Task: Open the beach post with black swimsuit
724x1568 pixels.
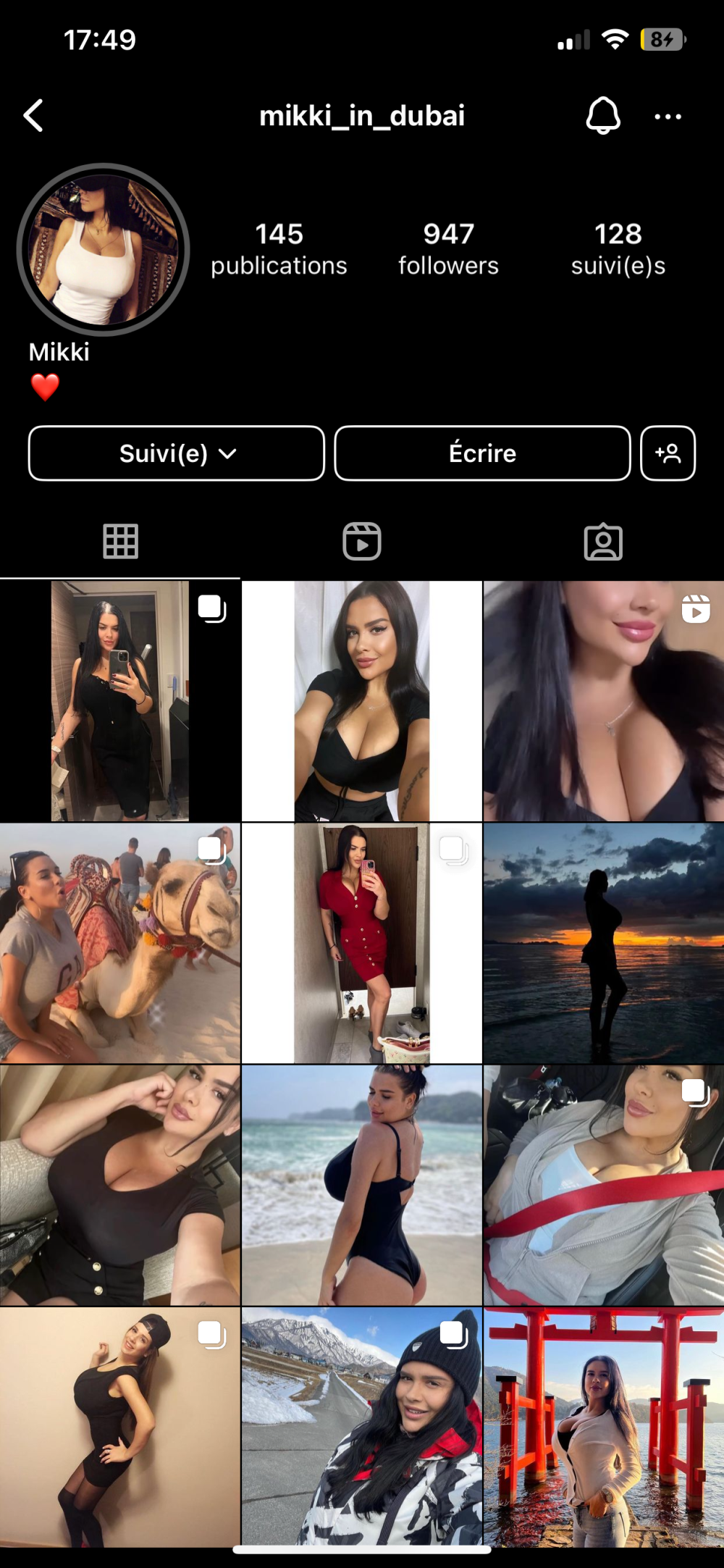Action: pos(361,1185)
